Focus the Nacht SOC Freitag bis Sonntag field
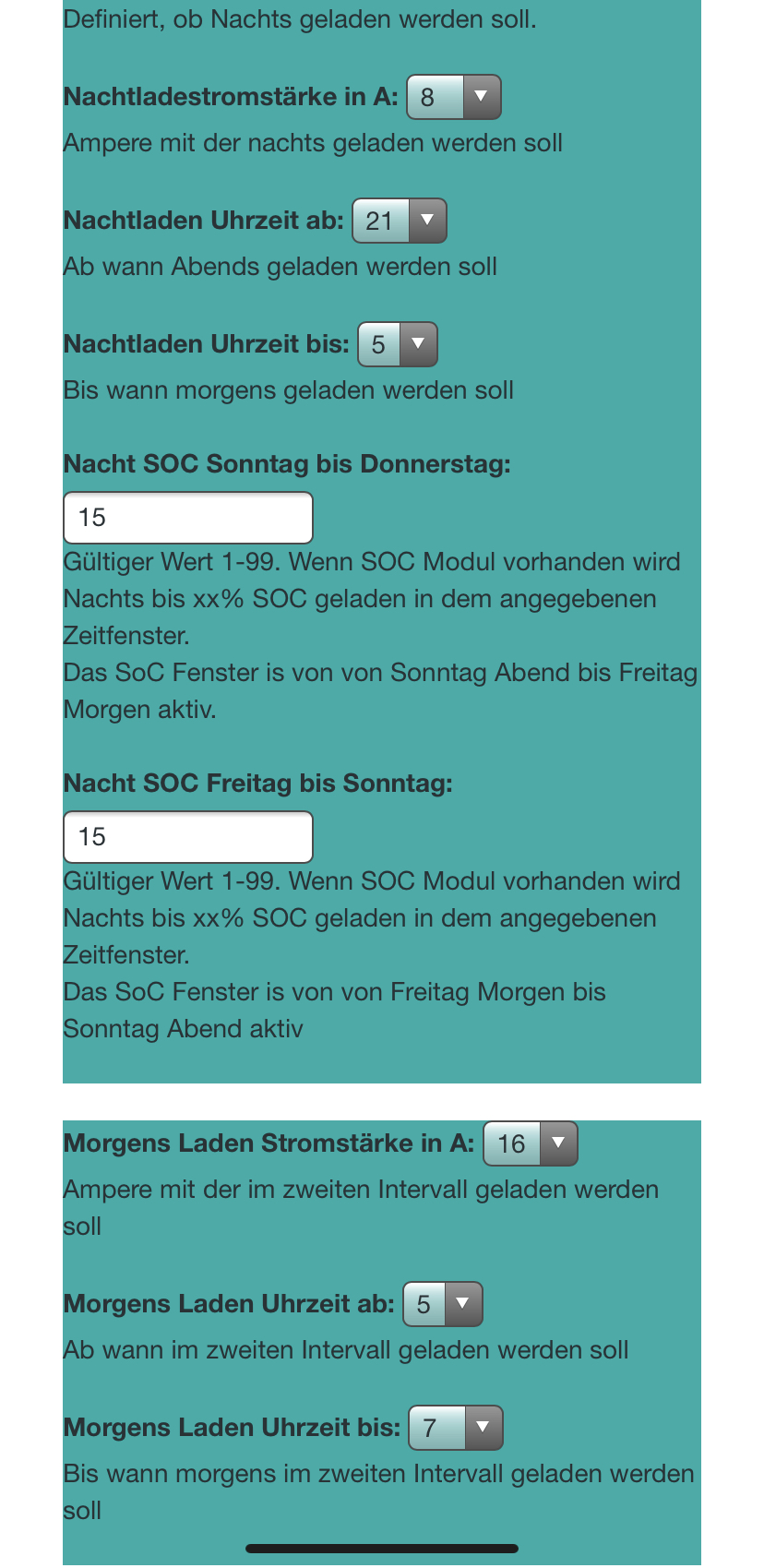 coord(188,837)
